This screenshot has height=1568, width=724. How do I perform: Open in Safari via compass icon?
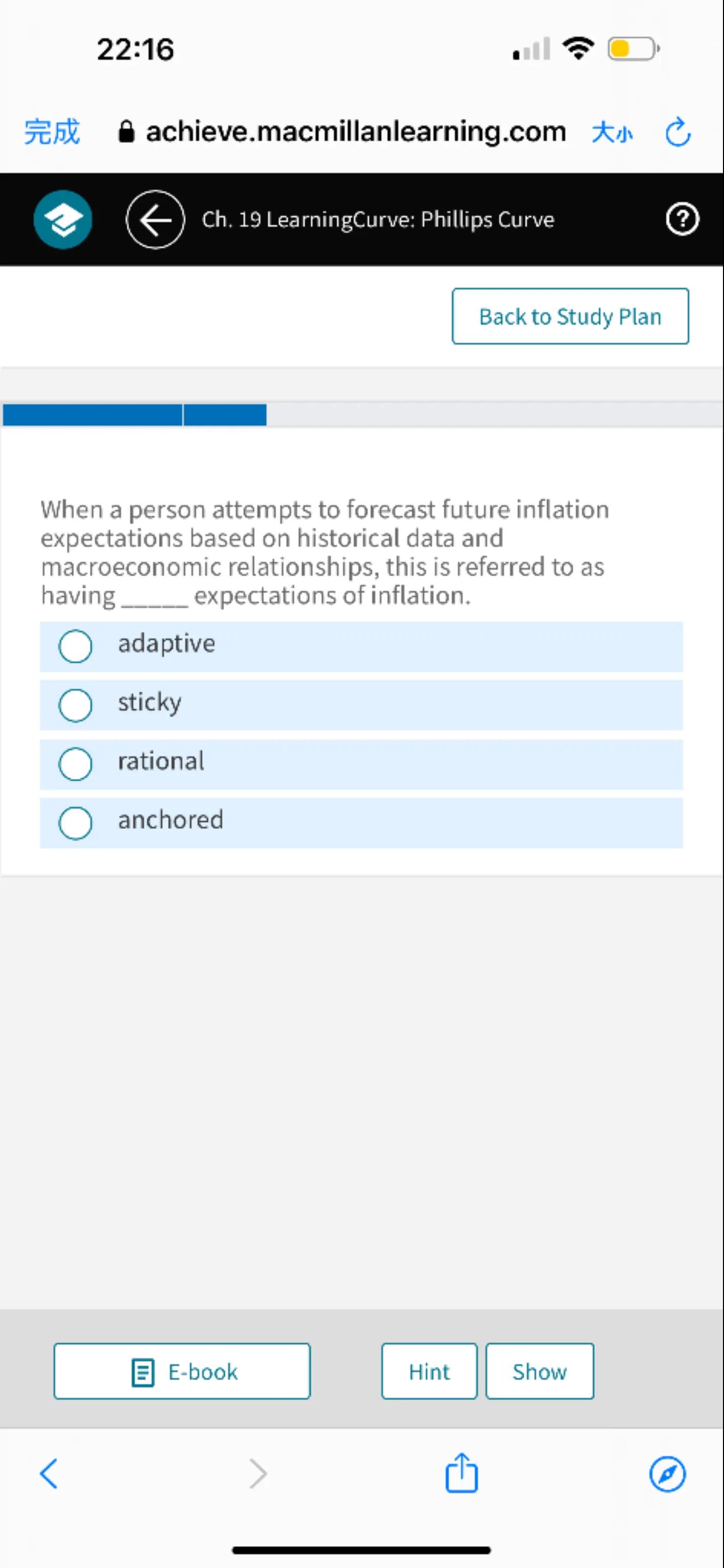[x=667, y=1474]
